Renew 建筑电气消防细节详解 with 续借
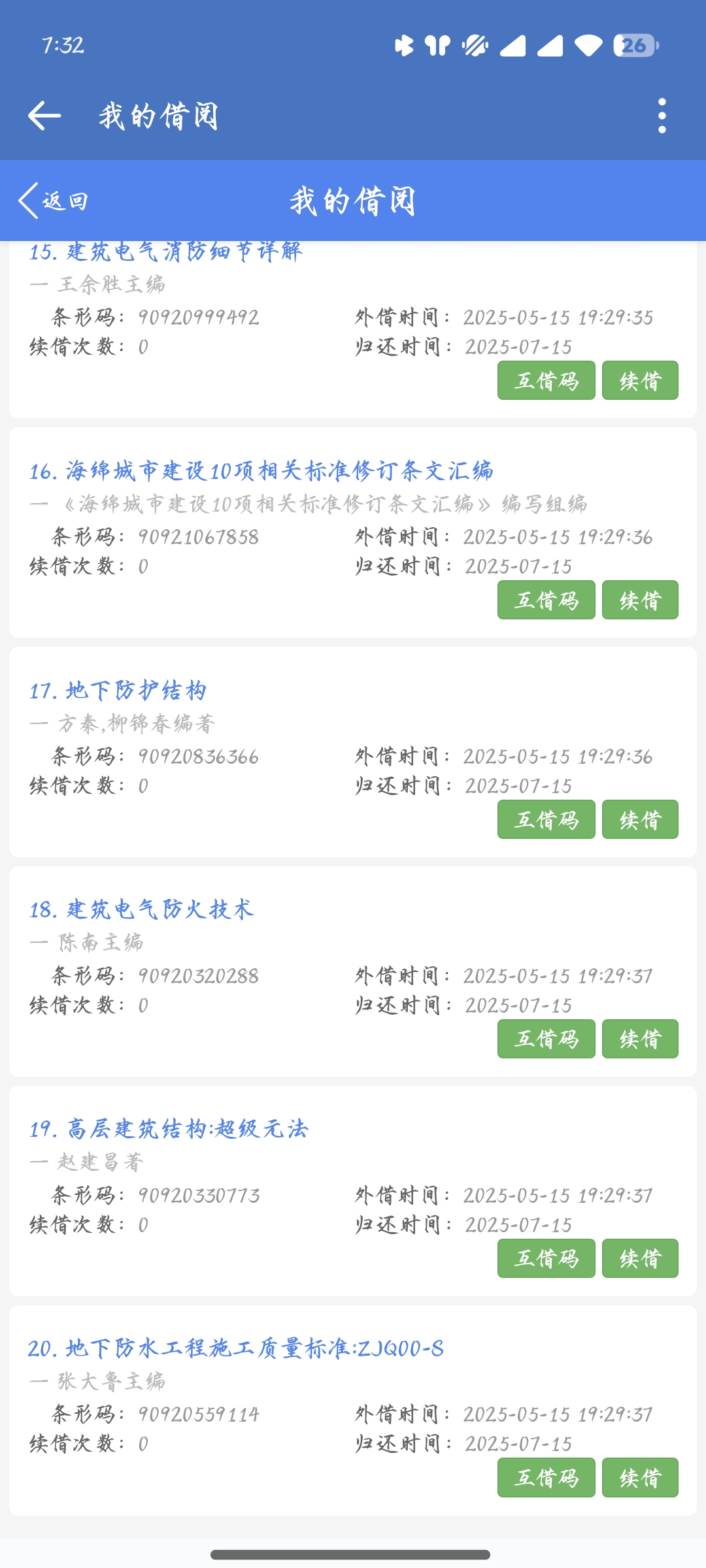This screenshot has height=1568, width=706. coord(640,380)
